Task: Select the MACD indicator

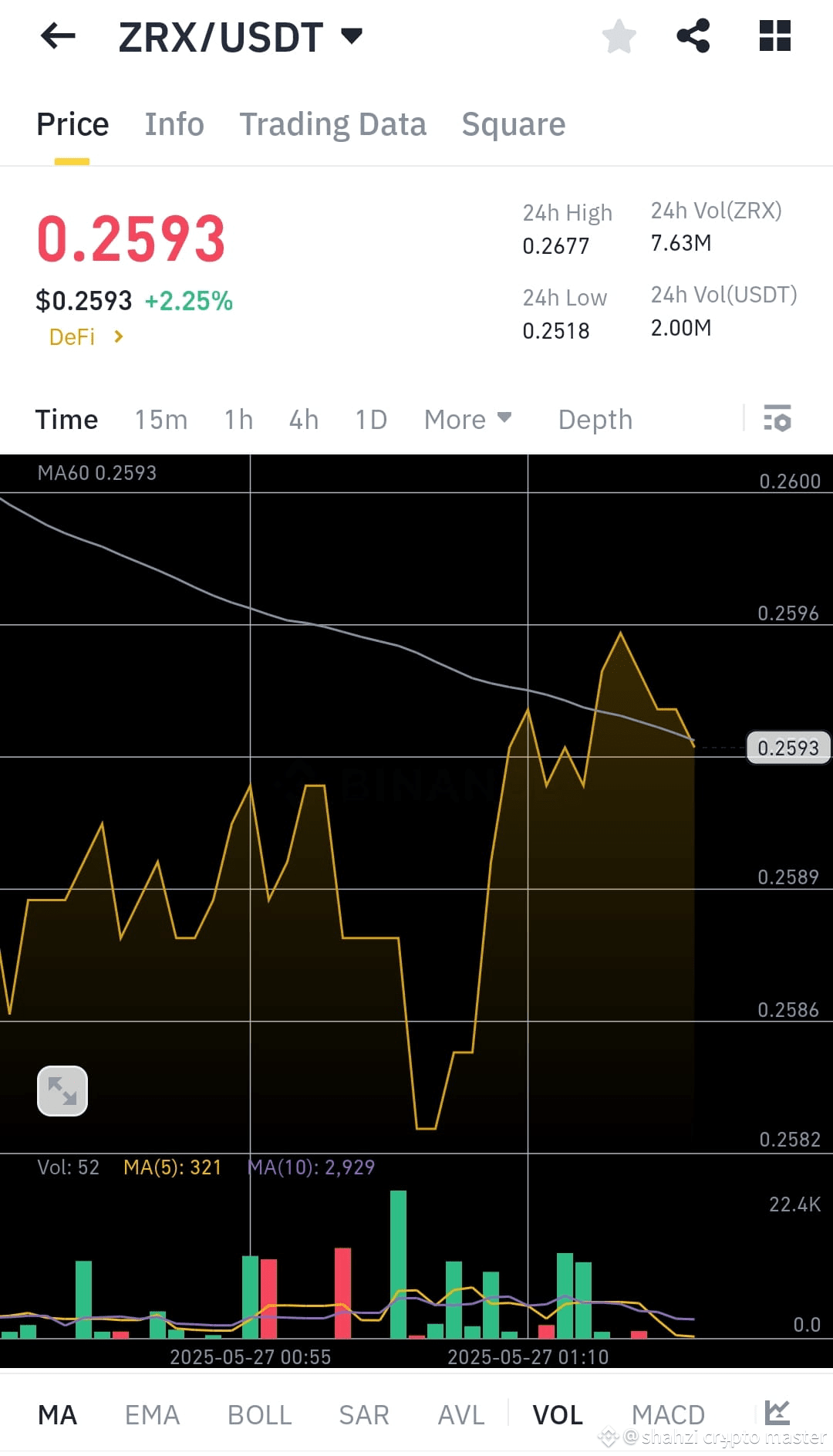Action: click(668, 1414)
